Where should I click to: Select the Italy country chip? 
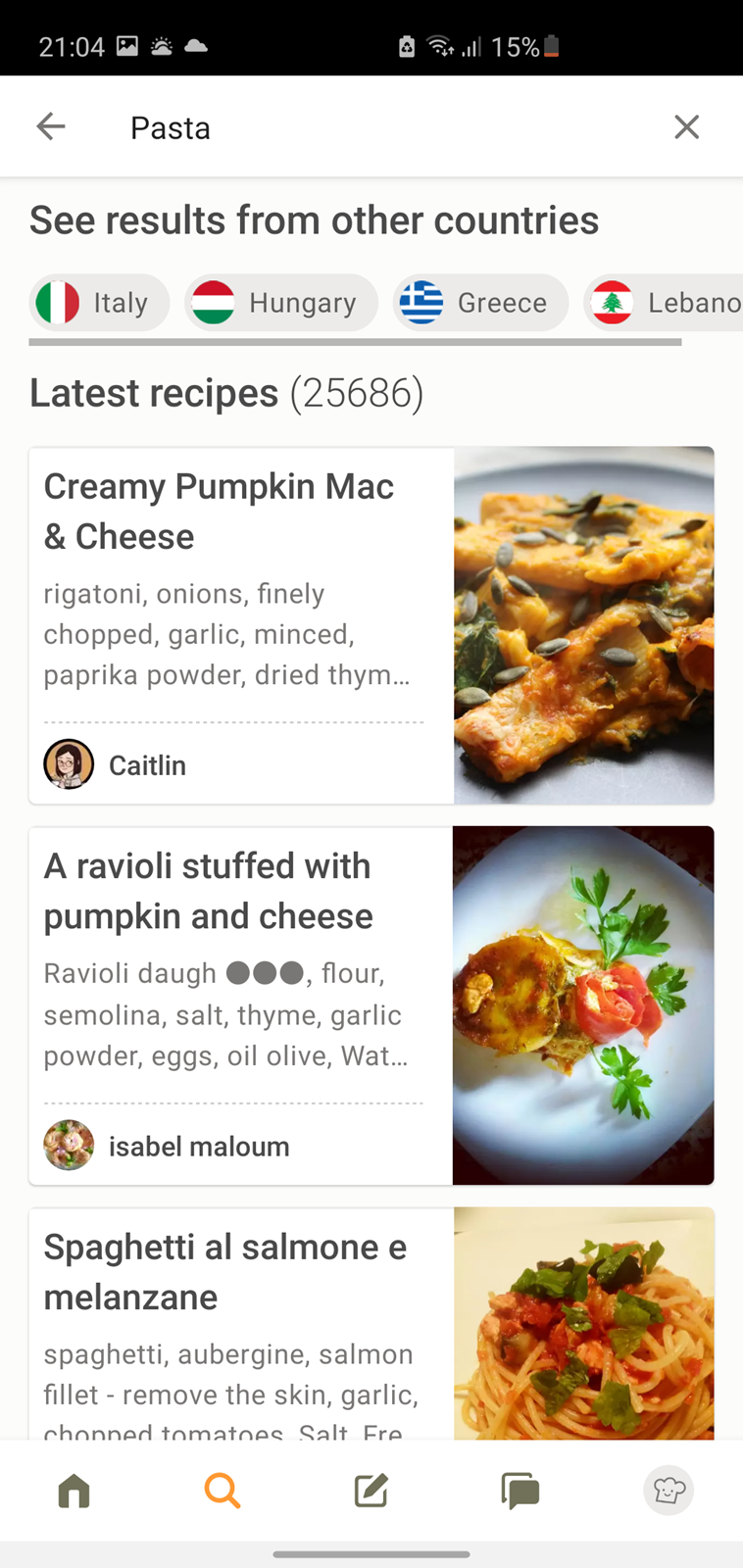99,302
